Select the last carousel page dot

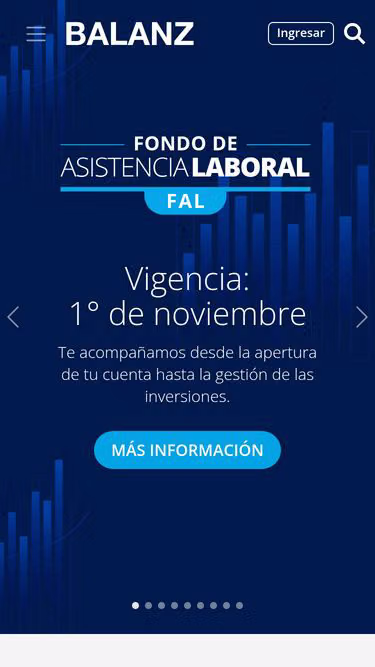[239, 605]
